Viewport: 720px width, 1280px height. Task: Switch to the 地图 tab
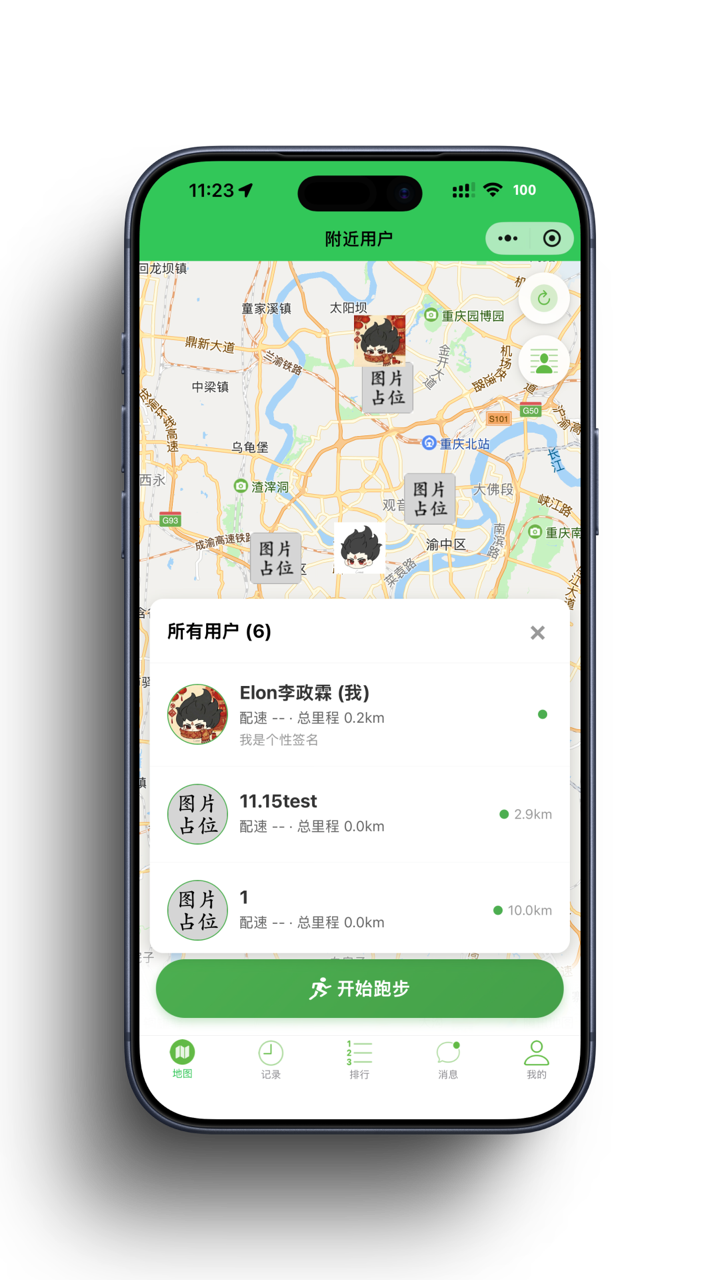[x=182, y=1059]
